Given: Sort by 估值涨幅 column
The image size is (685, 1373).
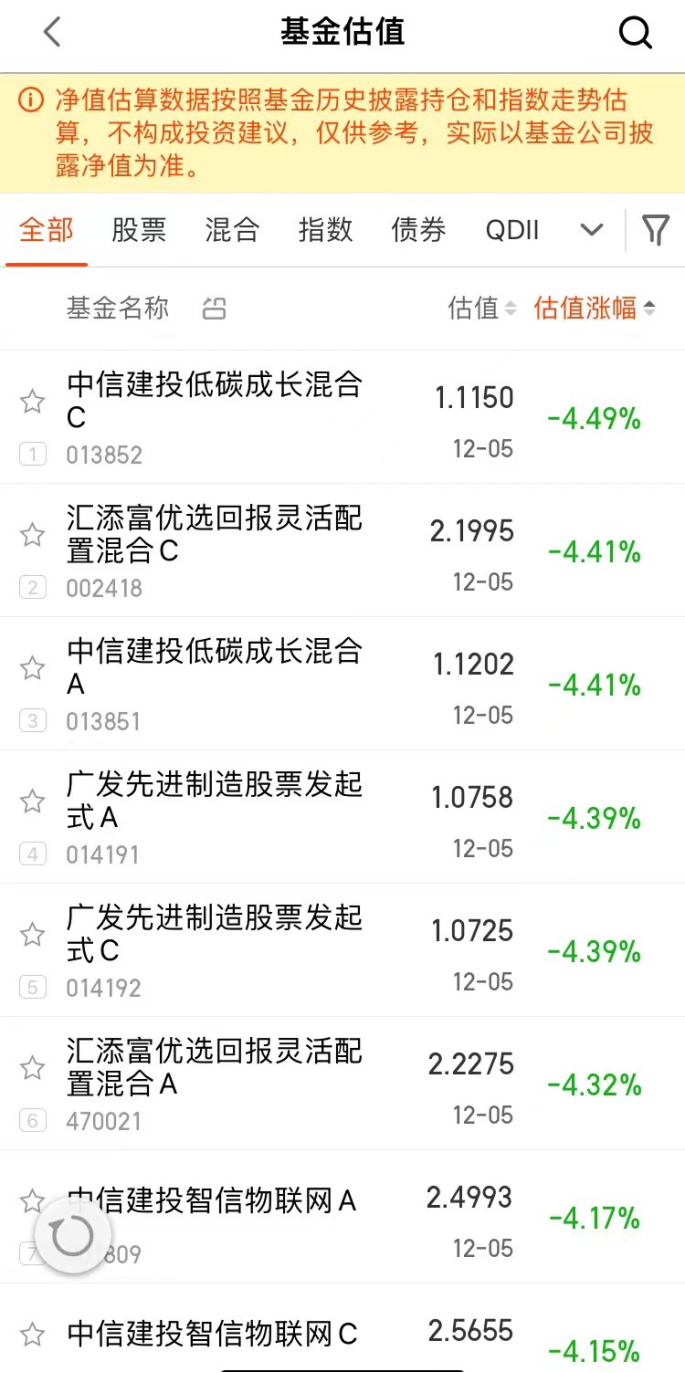Looking at the screenshot, I should [594, 308].
